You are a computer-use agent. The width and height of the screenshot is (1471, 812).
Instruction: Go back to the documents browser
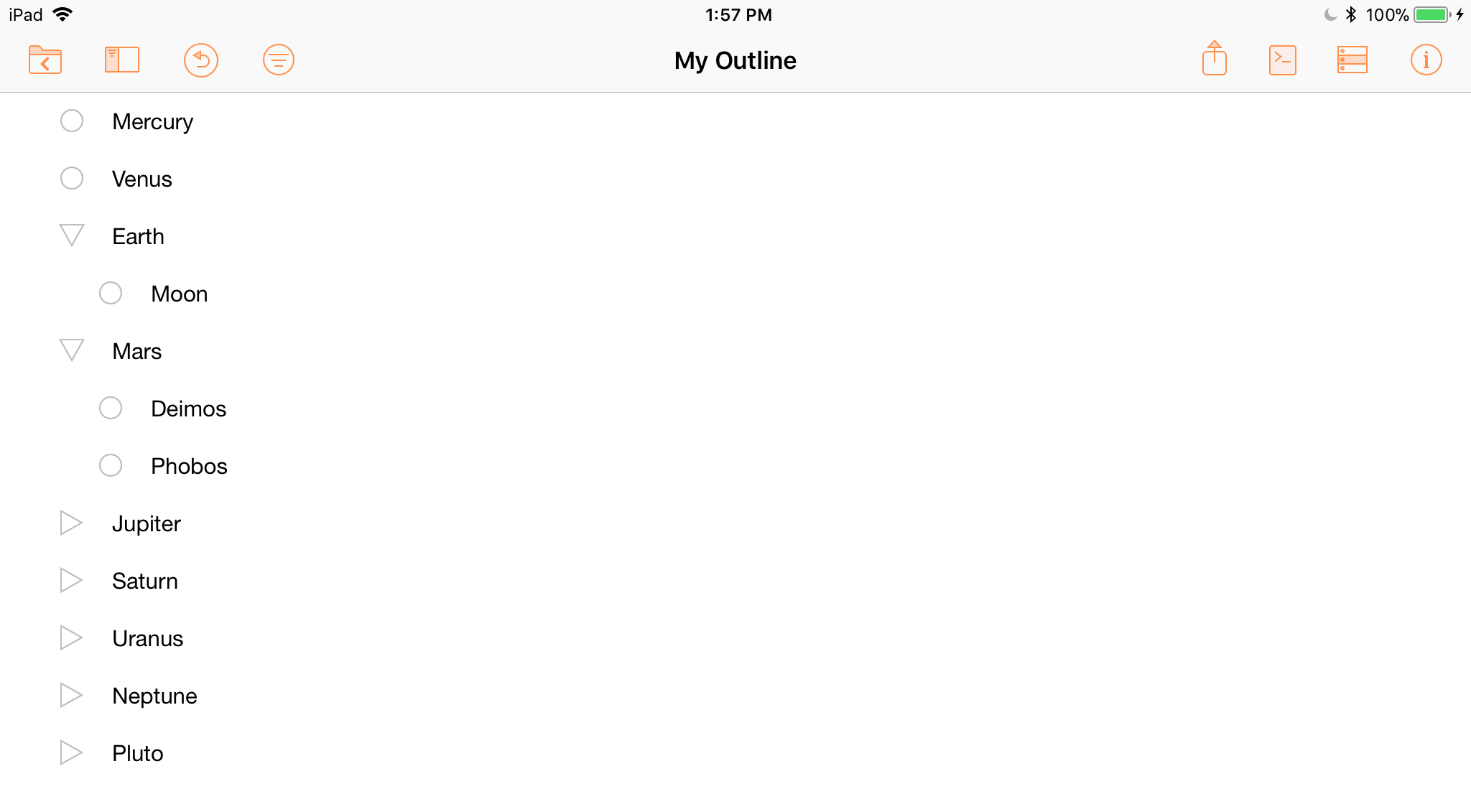tap(45, 60)
